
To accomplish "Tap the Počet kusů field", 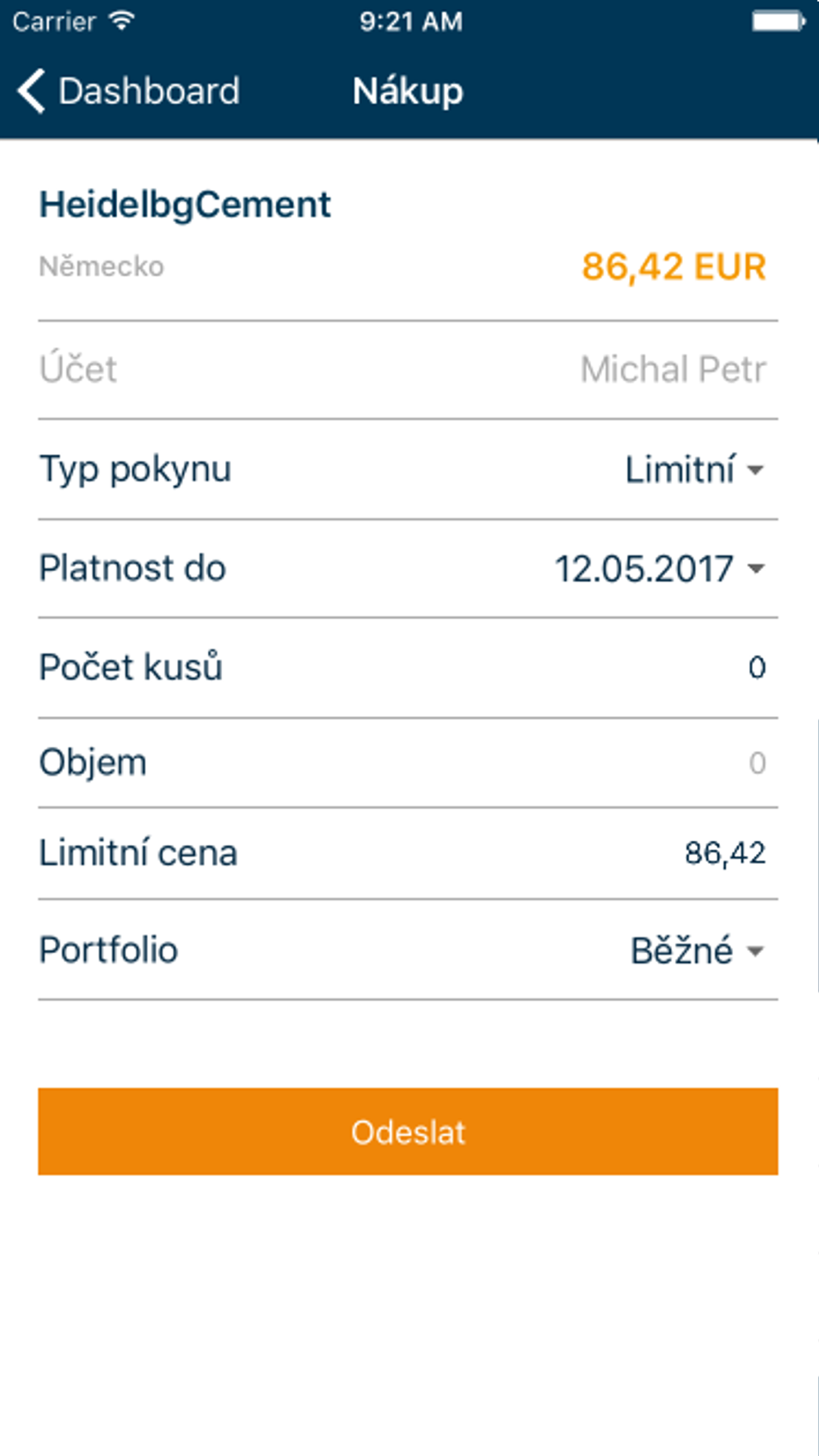I will click(x=408, y=668).
